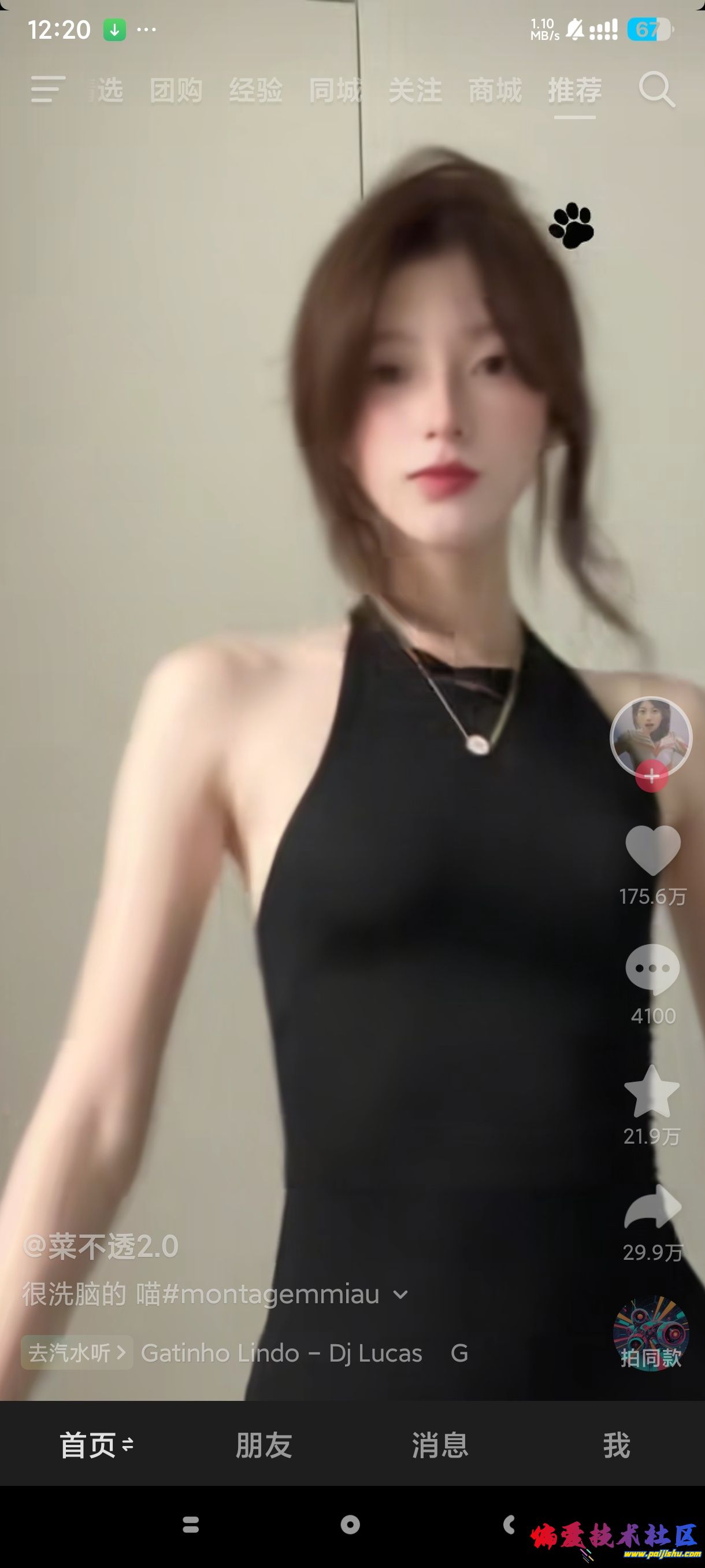Toggle download via the status bar arrow
This screenshot has width=705, height=1568.
point(113,28)
